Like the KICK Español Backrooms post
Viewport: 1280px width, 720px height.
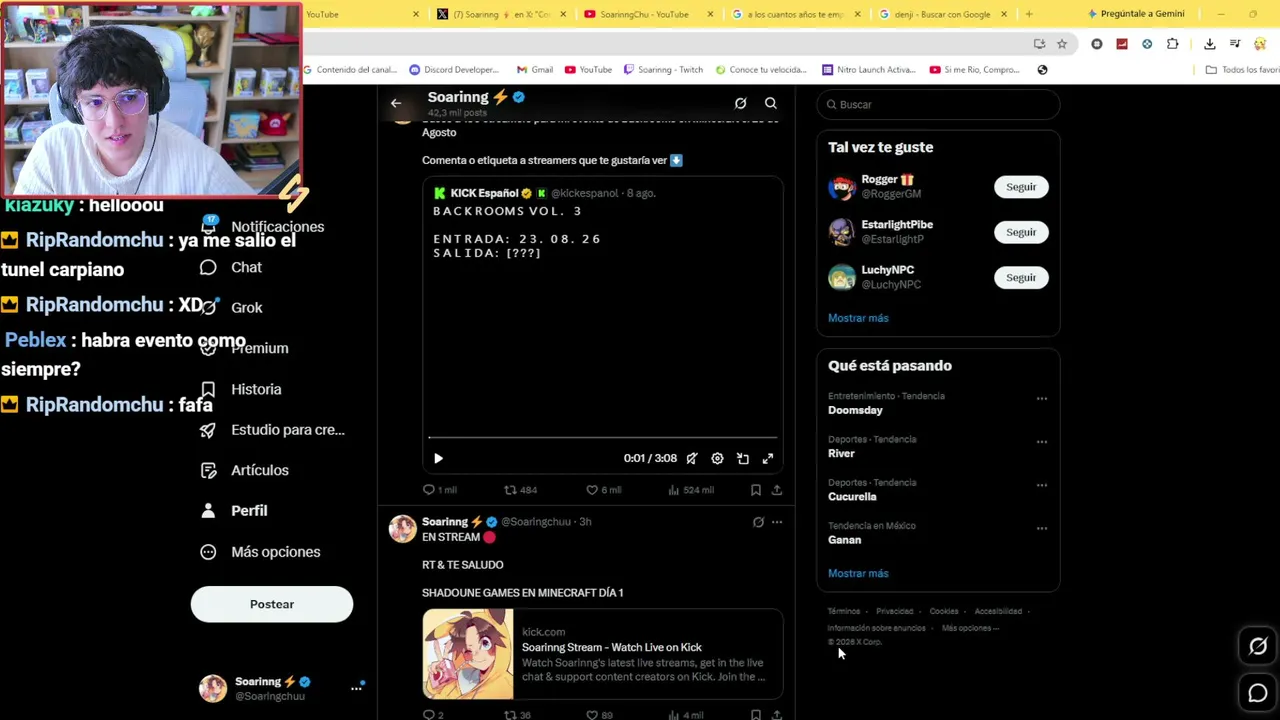604,490
